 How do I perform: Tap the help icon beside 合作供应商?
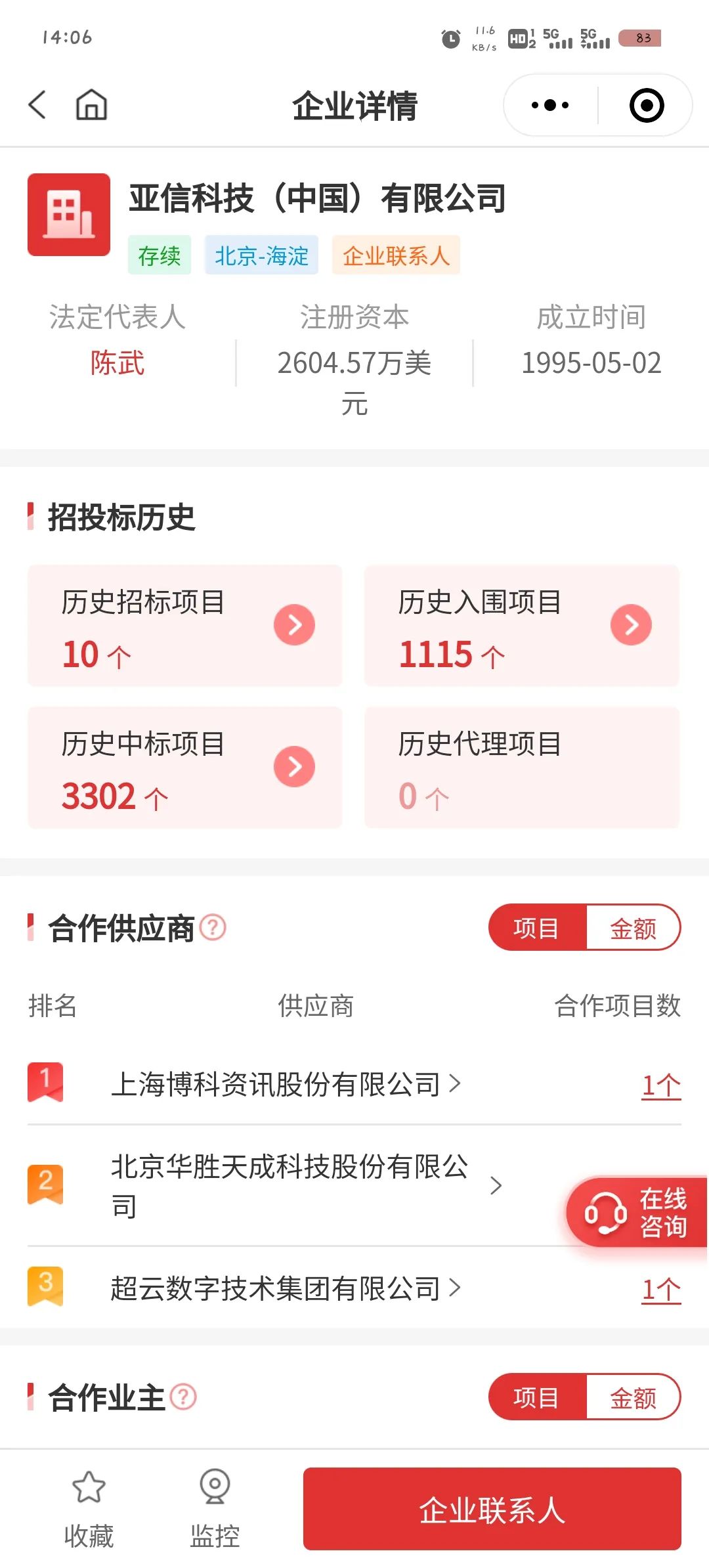[213, 928]
